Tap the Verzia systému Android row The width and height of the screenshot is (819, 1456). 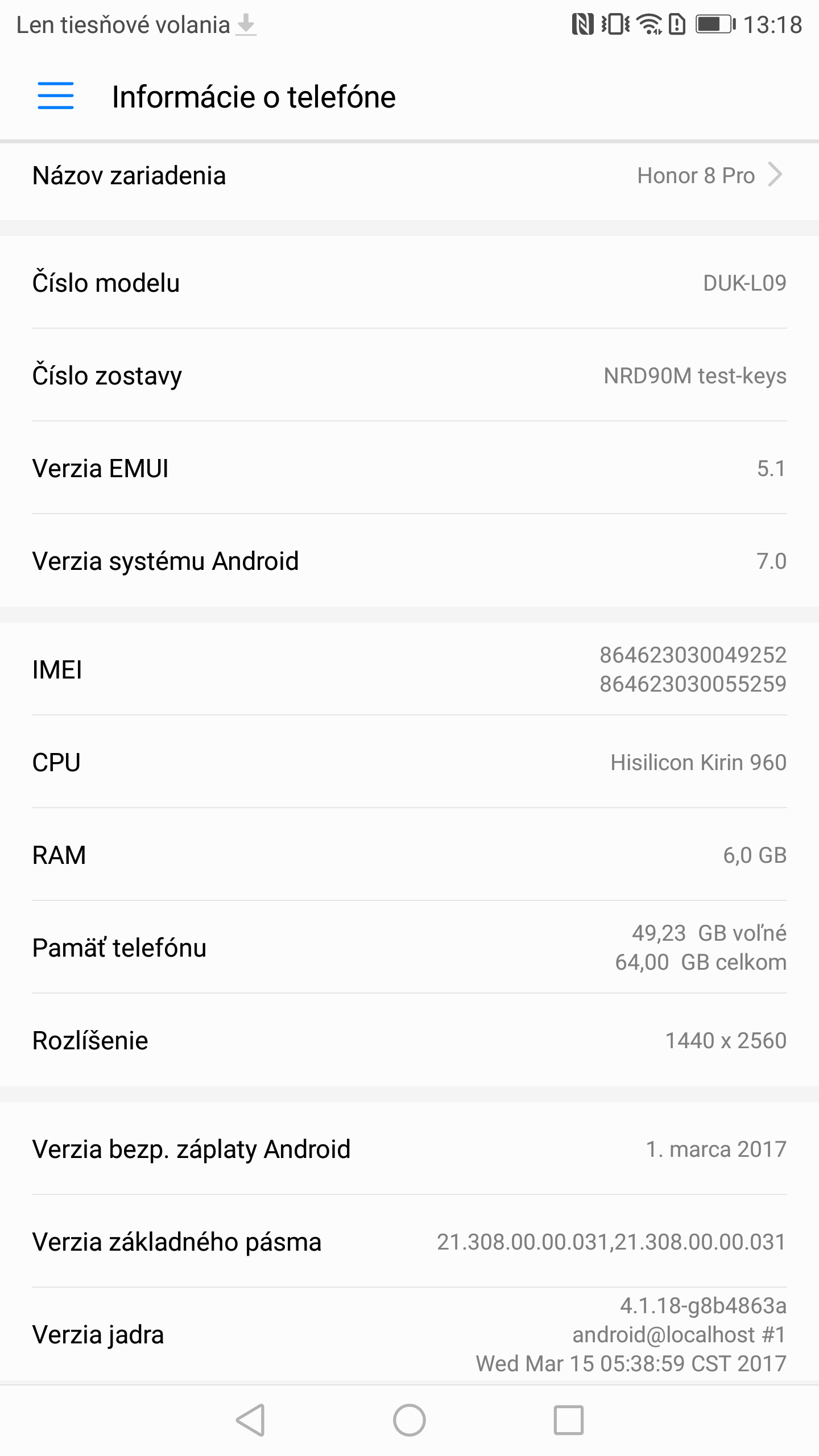point(409,561)
